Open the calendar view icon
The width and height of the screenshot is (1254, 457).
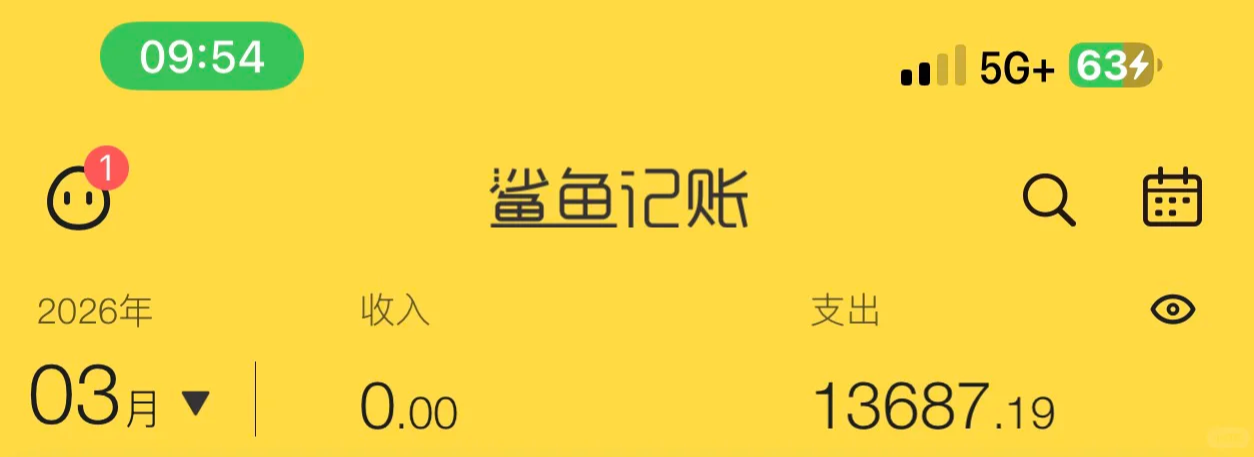point(1172,197)
